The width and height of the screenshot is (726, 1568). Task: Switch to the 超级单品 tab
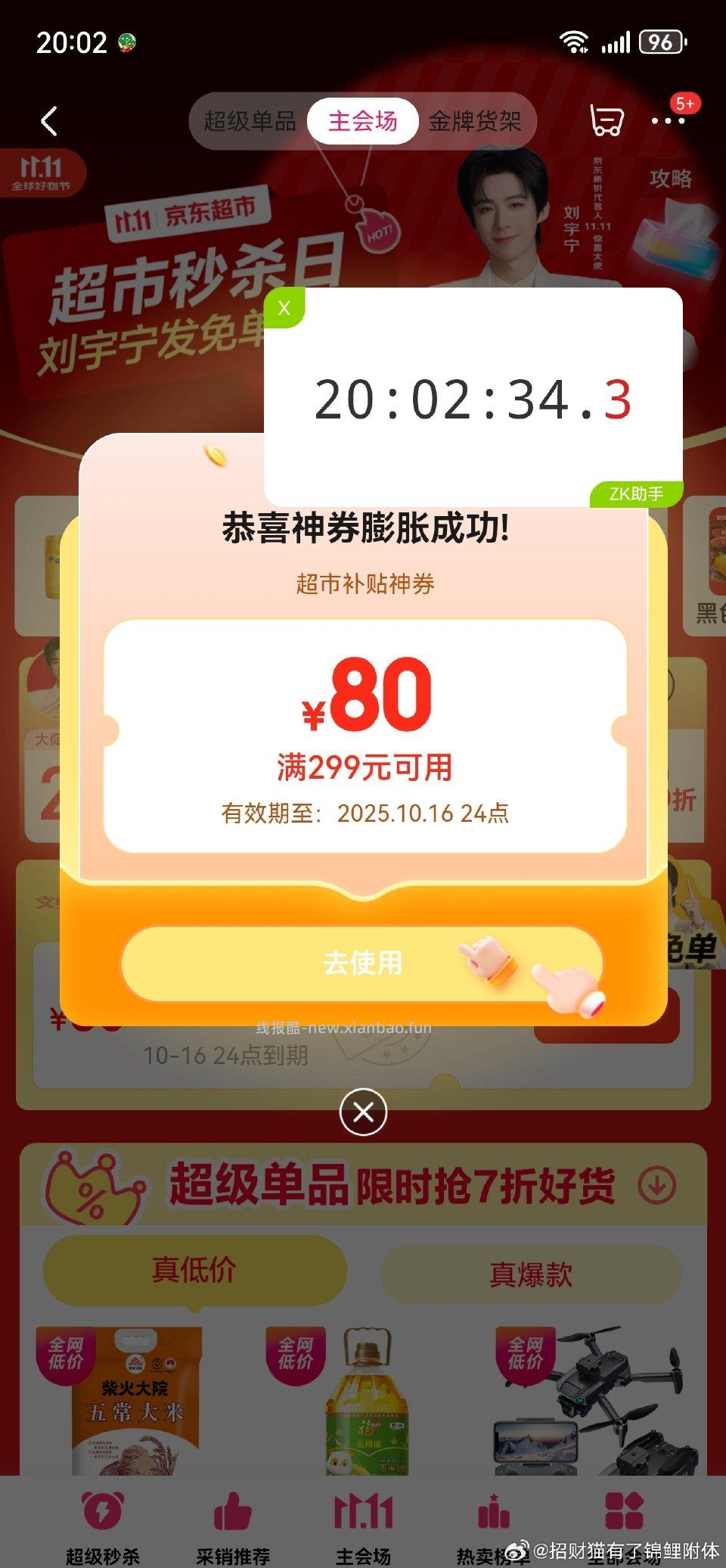click(250, 121)
